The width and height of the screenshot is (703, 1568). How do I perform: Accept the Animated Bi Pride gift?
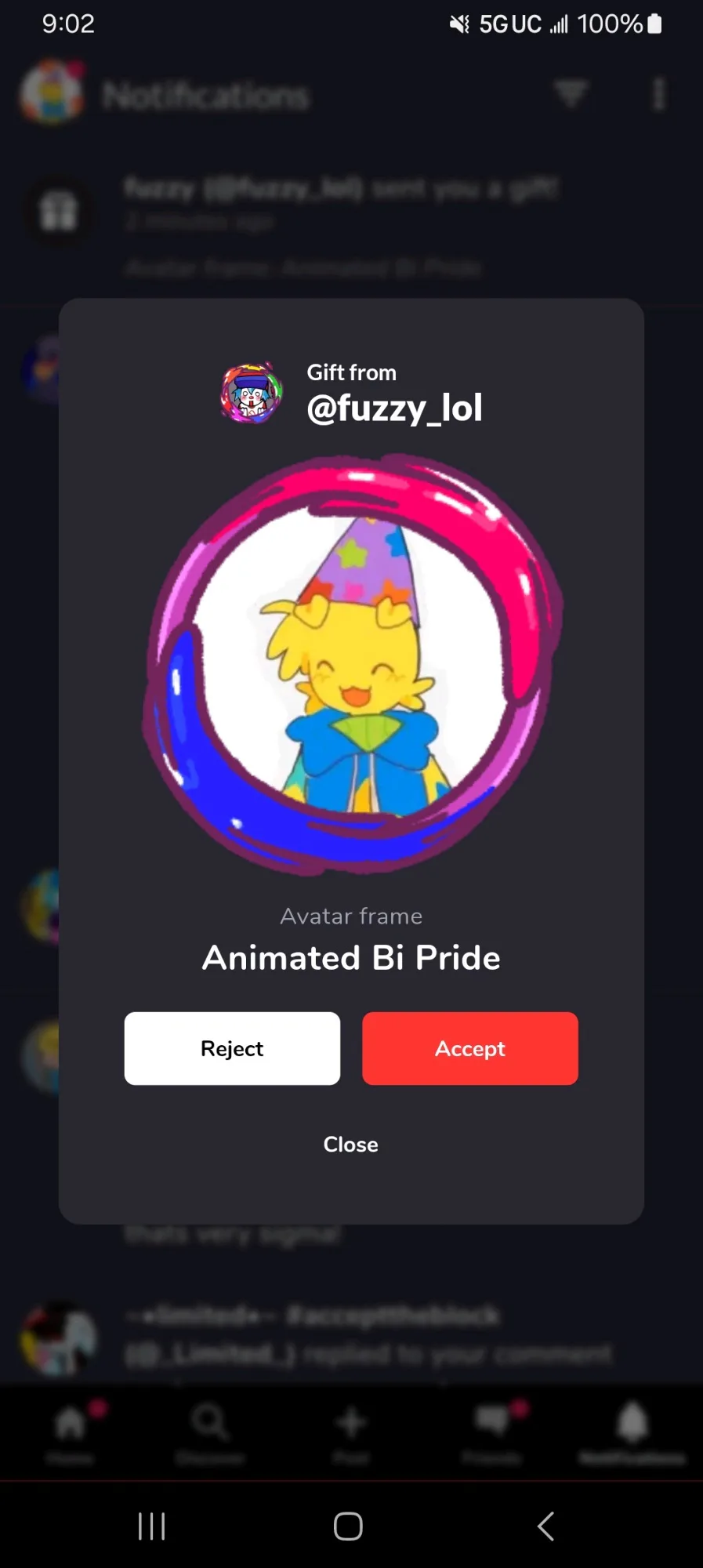click(470, 1048)
